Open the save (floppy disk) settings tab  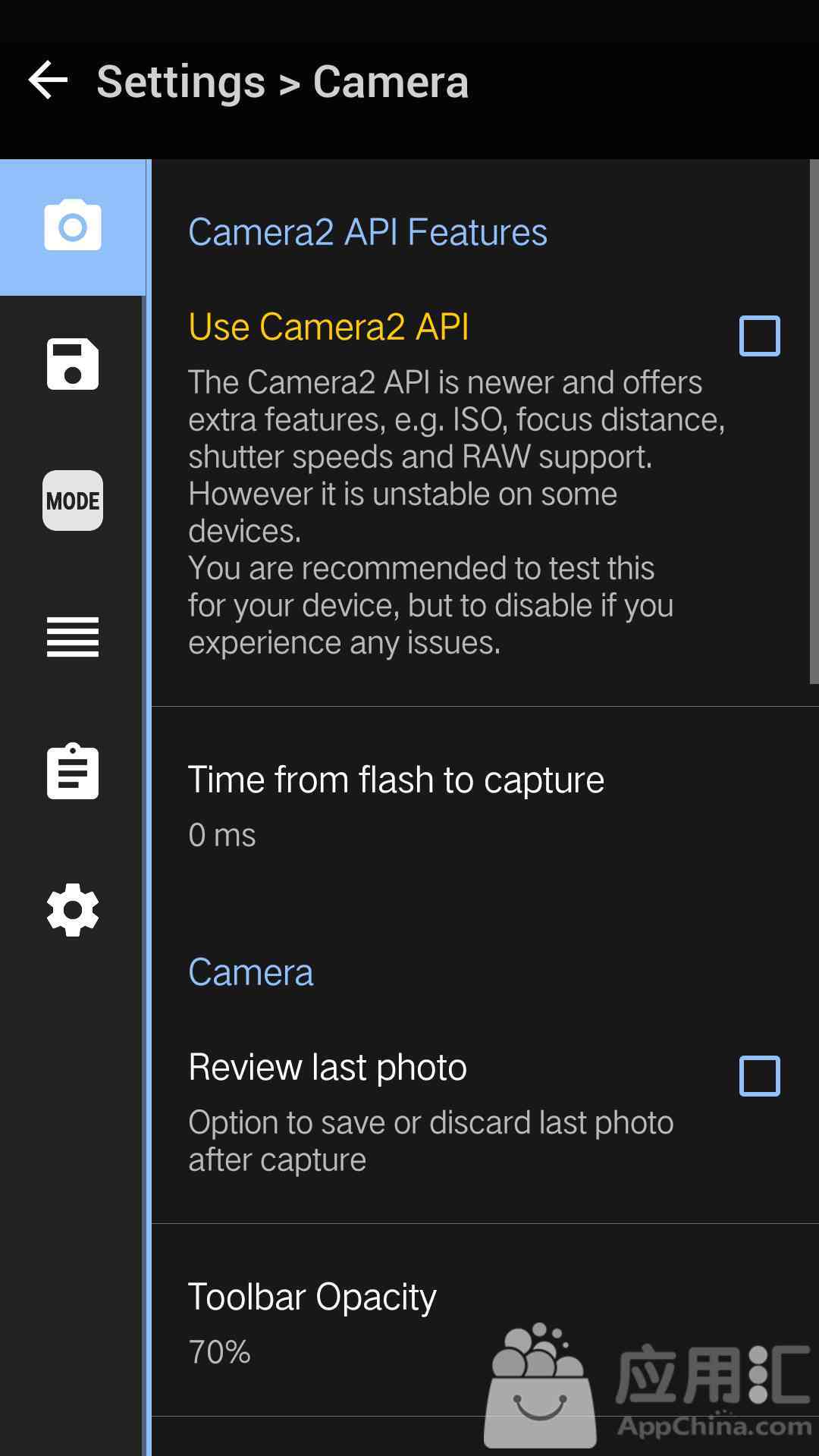[73, 364]
